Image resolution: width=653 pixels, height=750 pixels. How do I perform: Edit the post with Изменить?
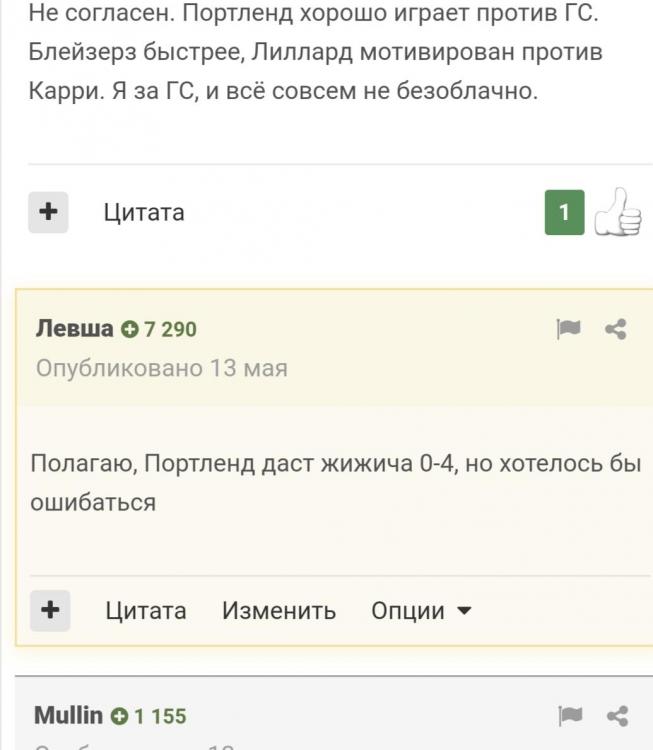pos(279,610)
